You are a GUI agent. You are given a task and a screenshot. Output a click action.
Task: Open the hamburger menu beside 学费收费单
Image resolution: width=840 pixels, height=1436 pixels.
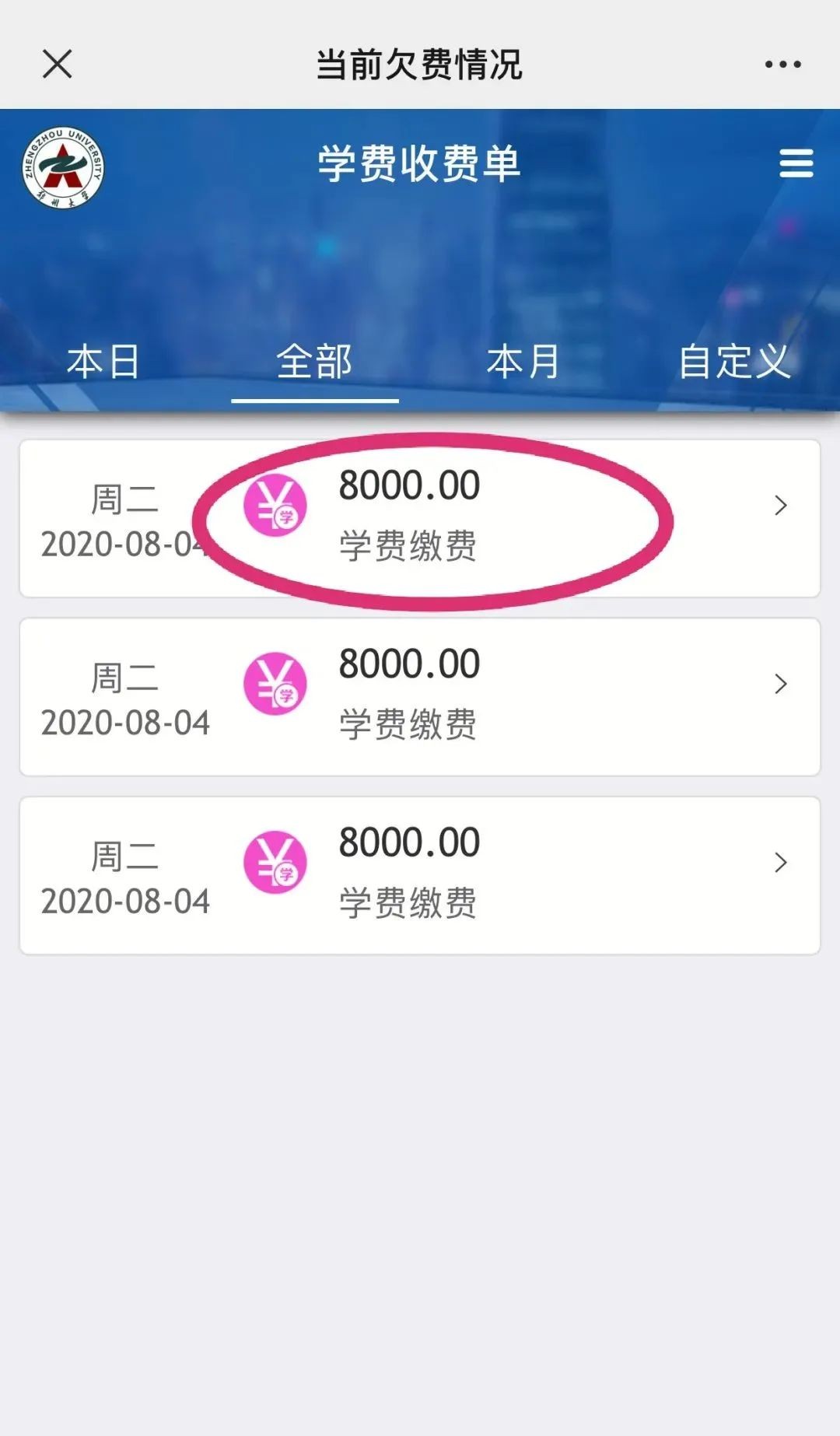[796, 163]
